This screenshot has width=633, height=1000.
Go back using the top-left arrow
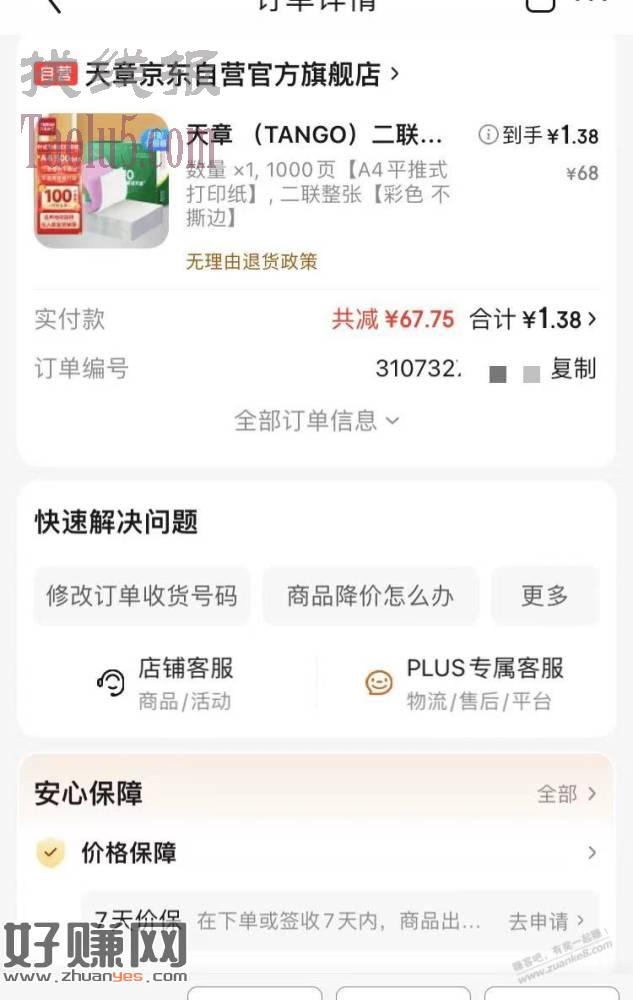[x=52, y=4]
